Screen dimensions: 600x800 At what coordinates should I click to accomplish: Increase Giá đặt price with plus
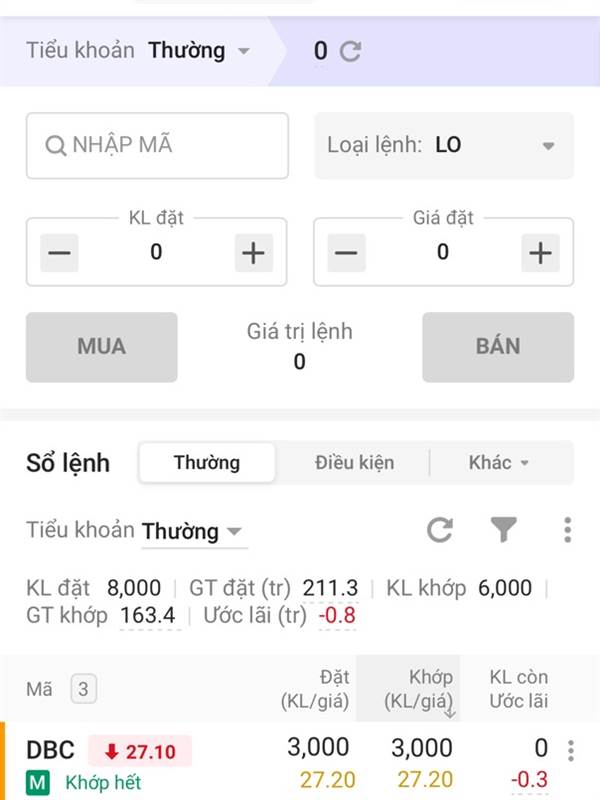pyautogui.click(x=540, y=253)
